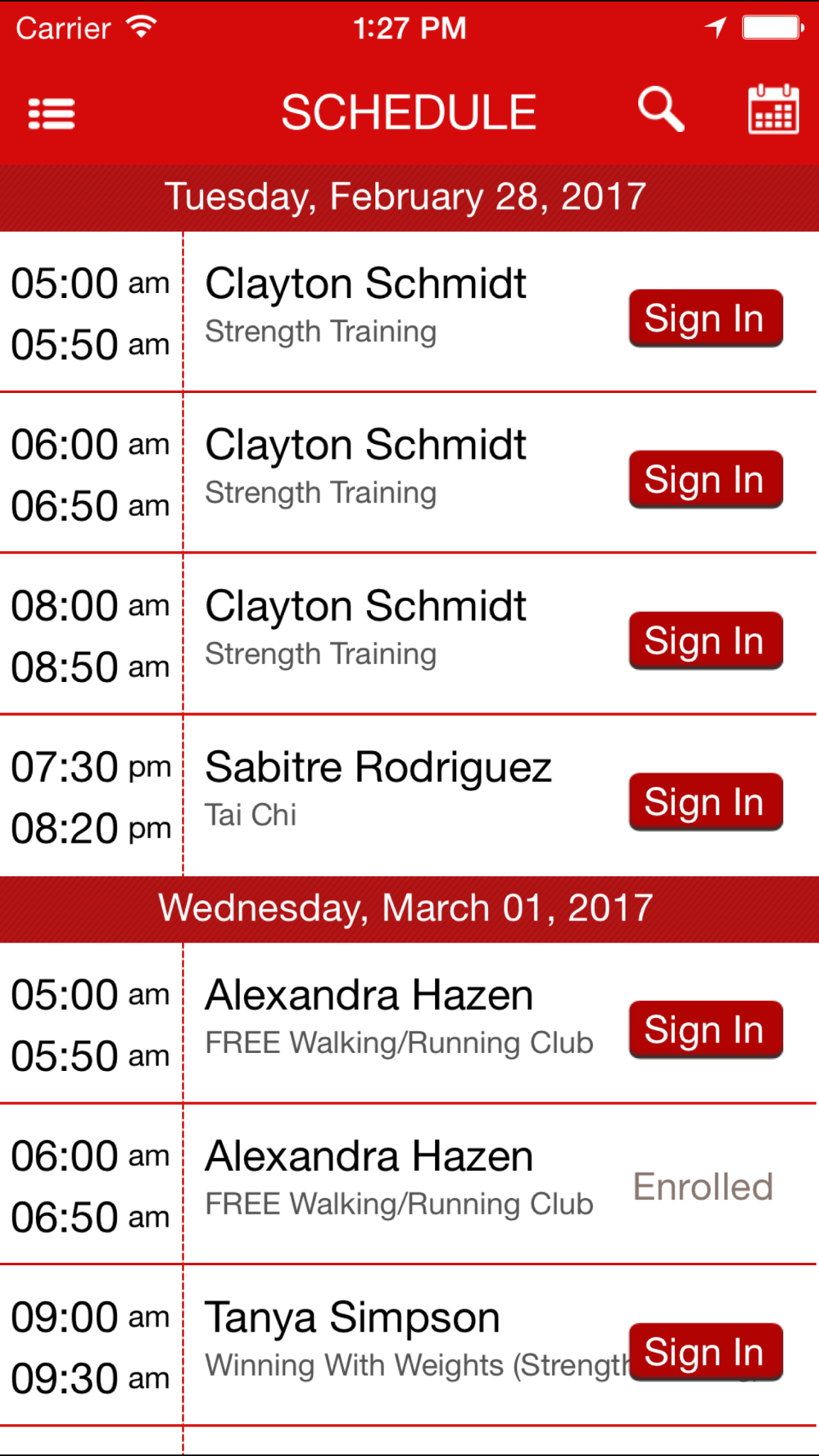Open the hamburger menu

52,114
